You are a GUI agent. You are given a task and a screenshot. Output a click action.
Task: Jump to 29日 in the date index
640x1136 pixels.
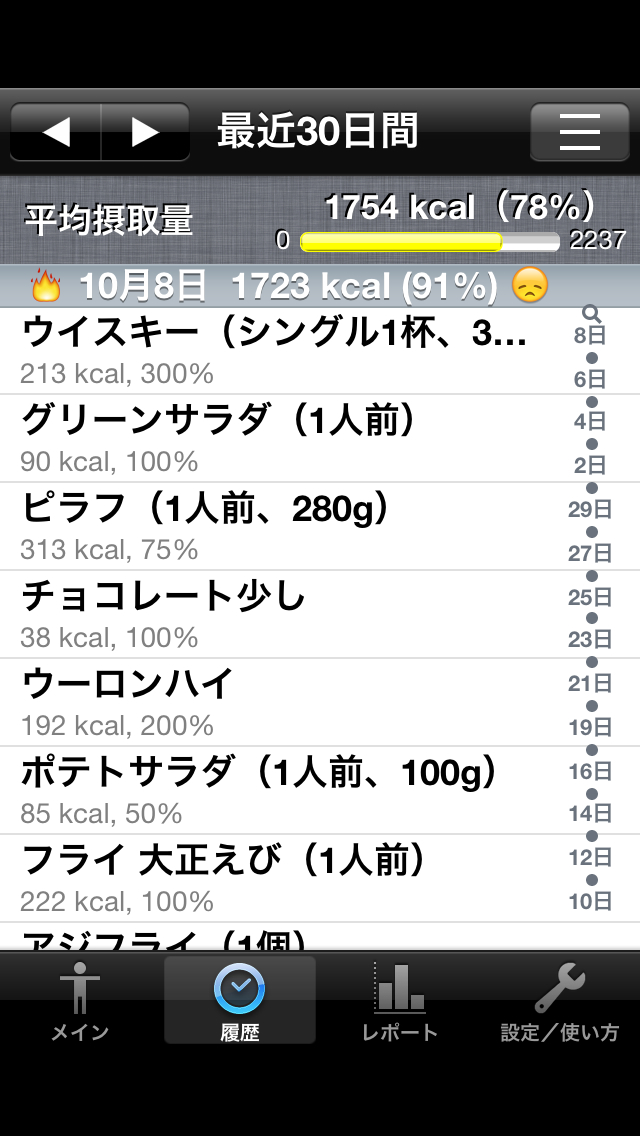(590, 510)
